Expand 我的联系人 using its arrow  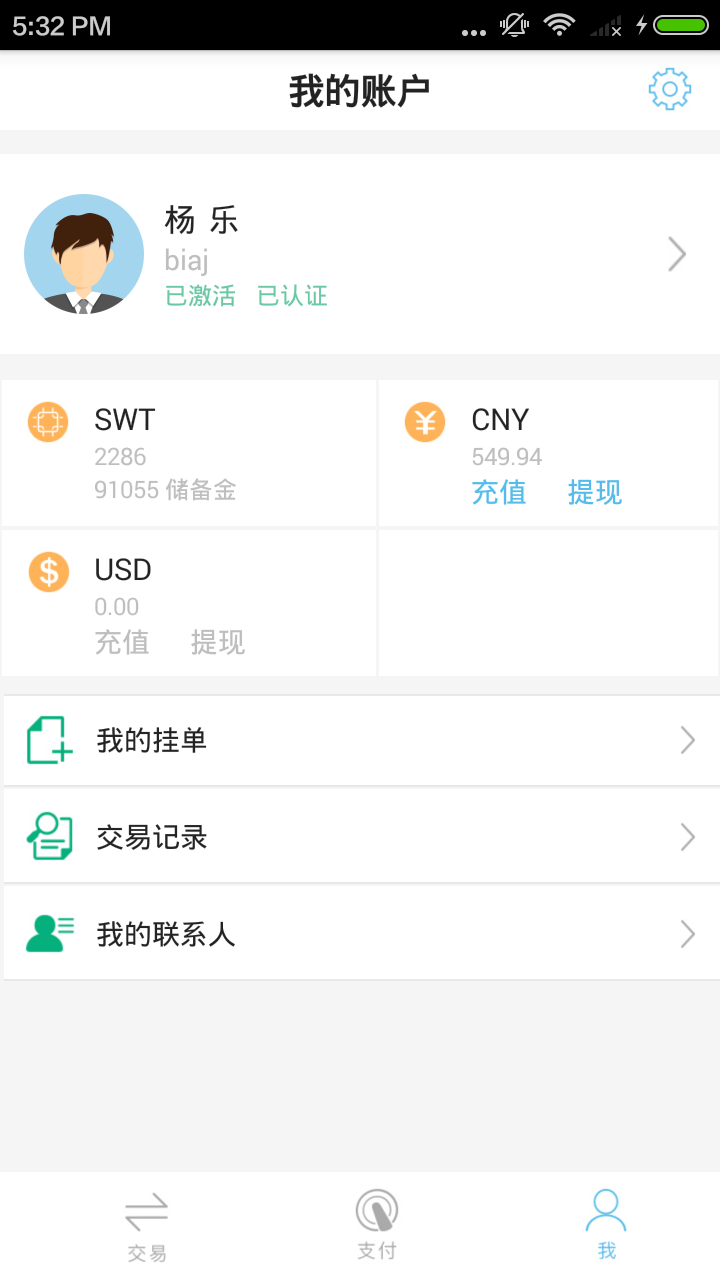pyautogui.click(x=687, y=934)
